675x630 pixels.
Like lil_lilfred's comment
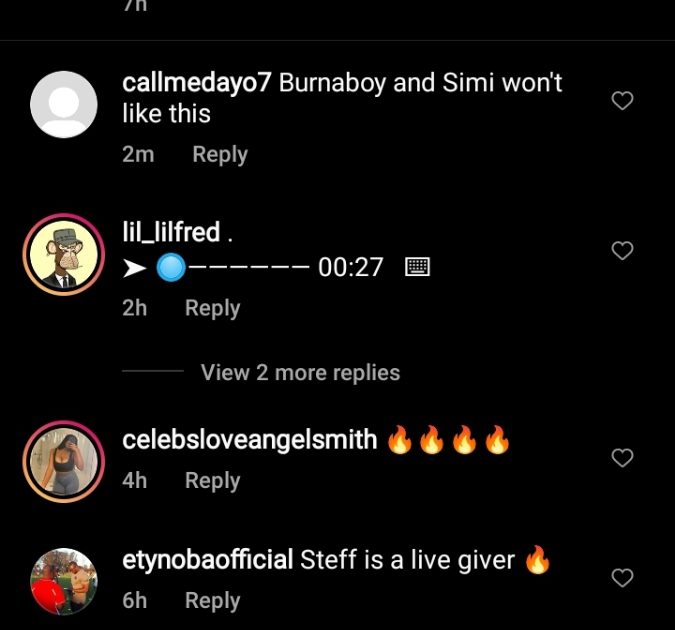click(622, 251)
